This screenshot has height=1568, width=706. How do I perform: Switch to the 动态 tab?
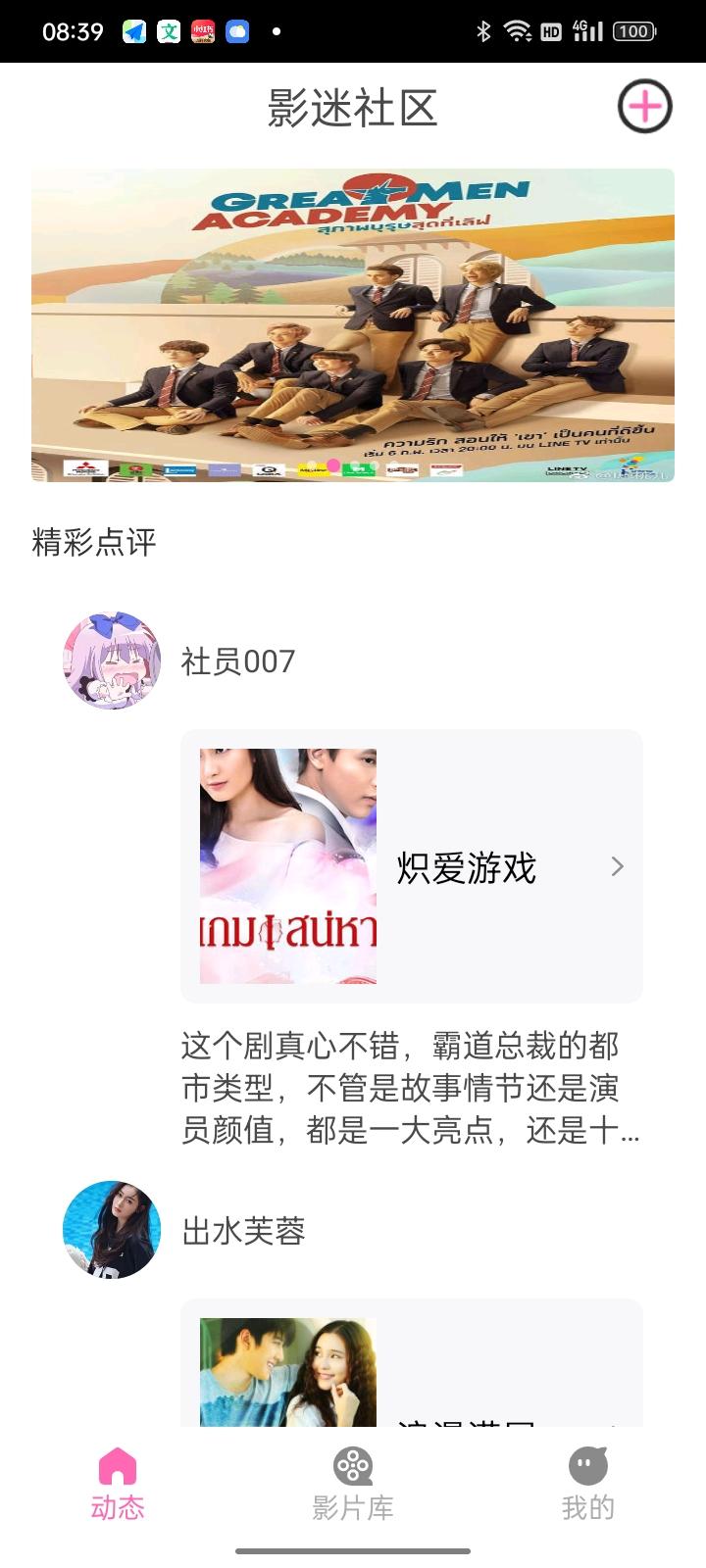pyautogui.click(x=118, y=1485)
